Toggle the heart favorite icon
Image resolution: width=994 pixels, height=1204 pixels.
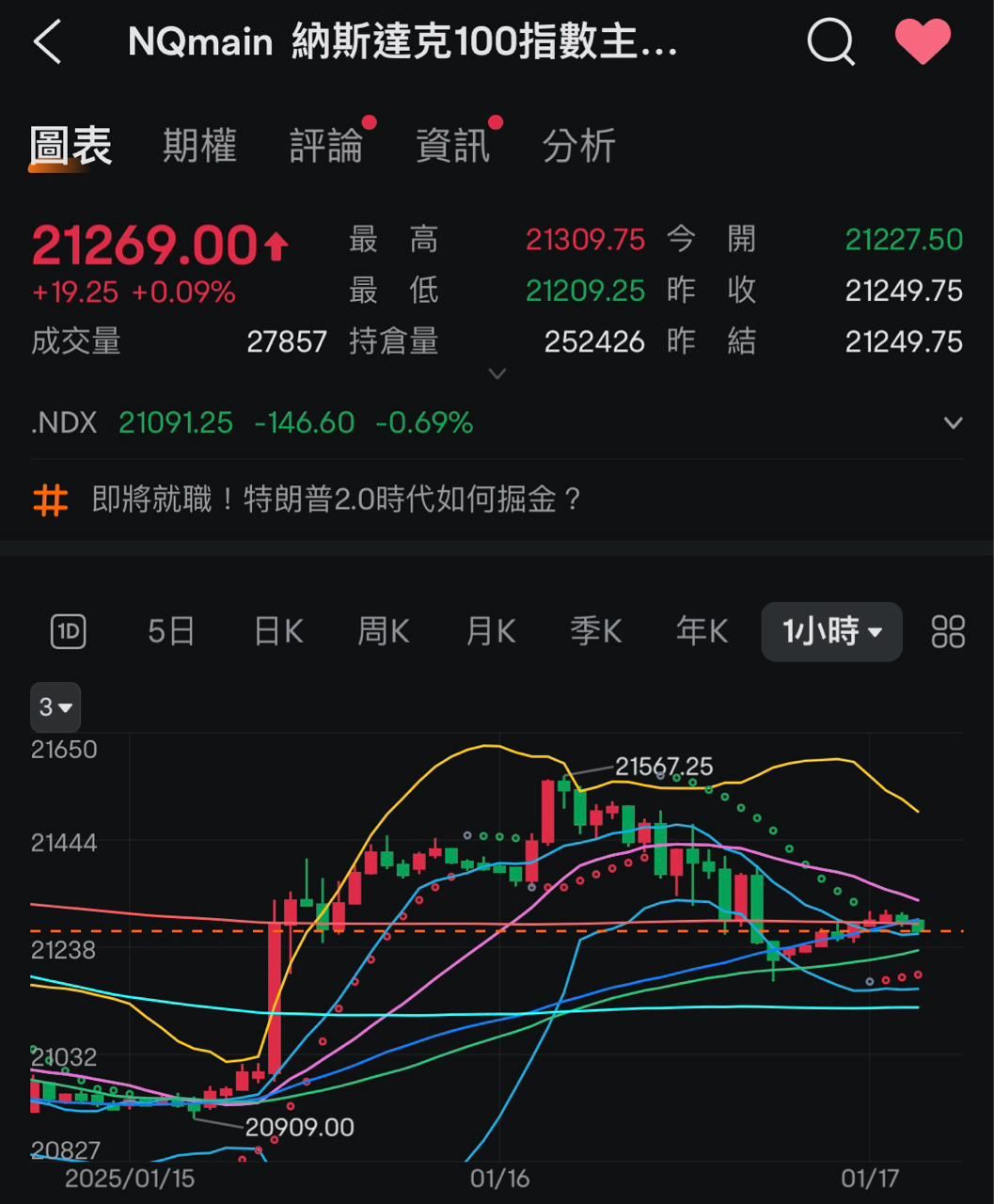coord(922,42)
